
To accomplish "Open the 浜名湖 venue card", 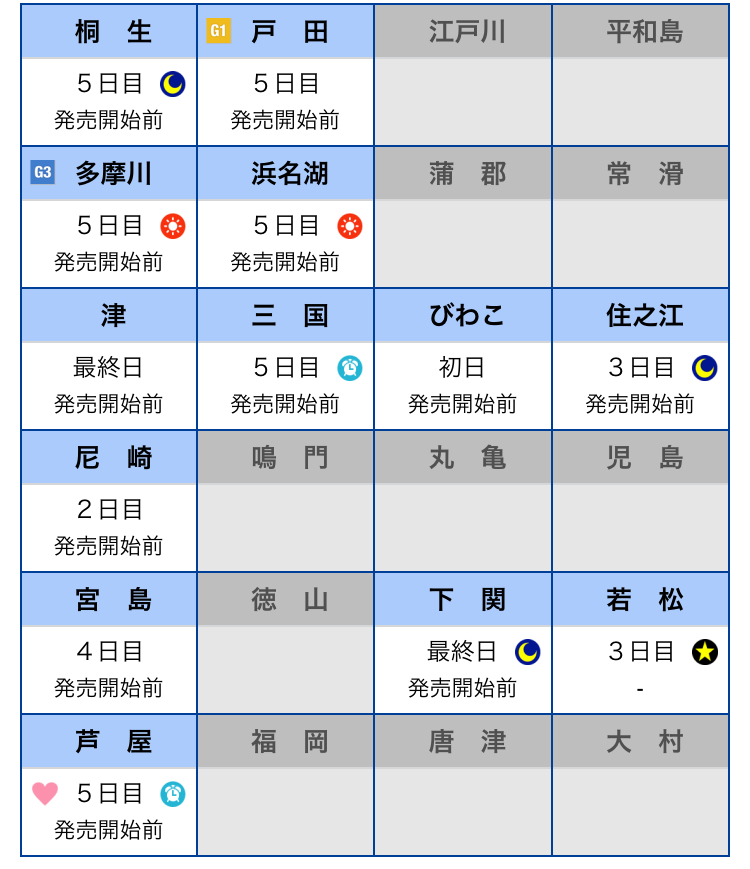I will (286, 218).
